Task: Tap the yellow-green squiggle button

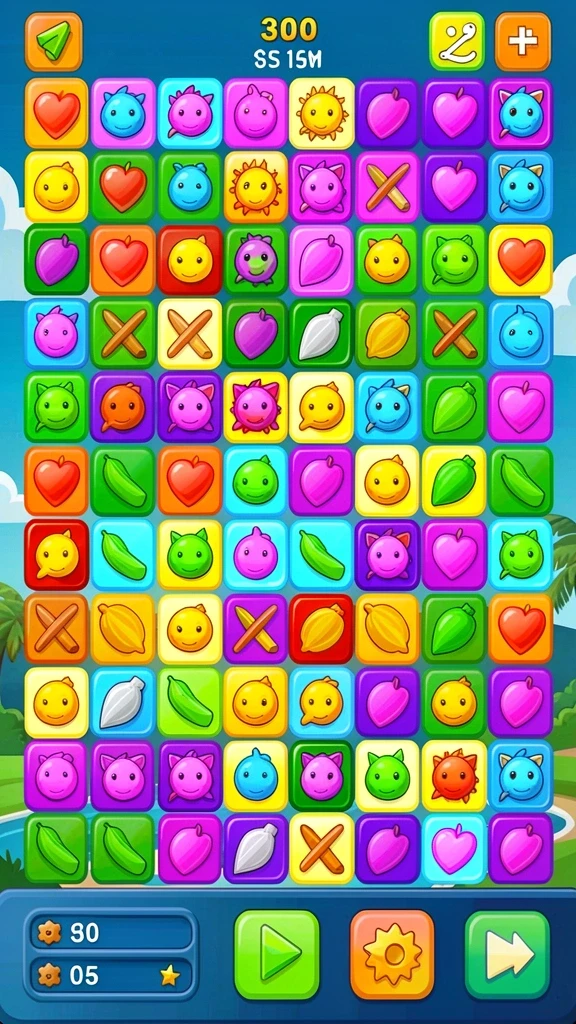Action: tap(456, 41)
